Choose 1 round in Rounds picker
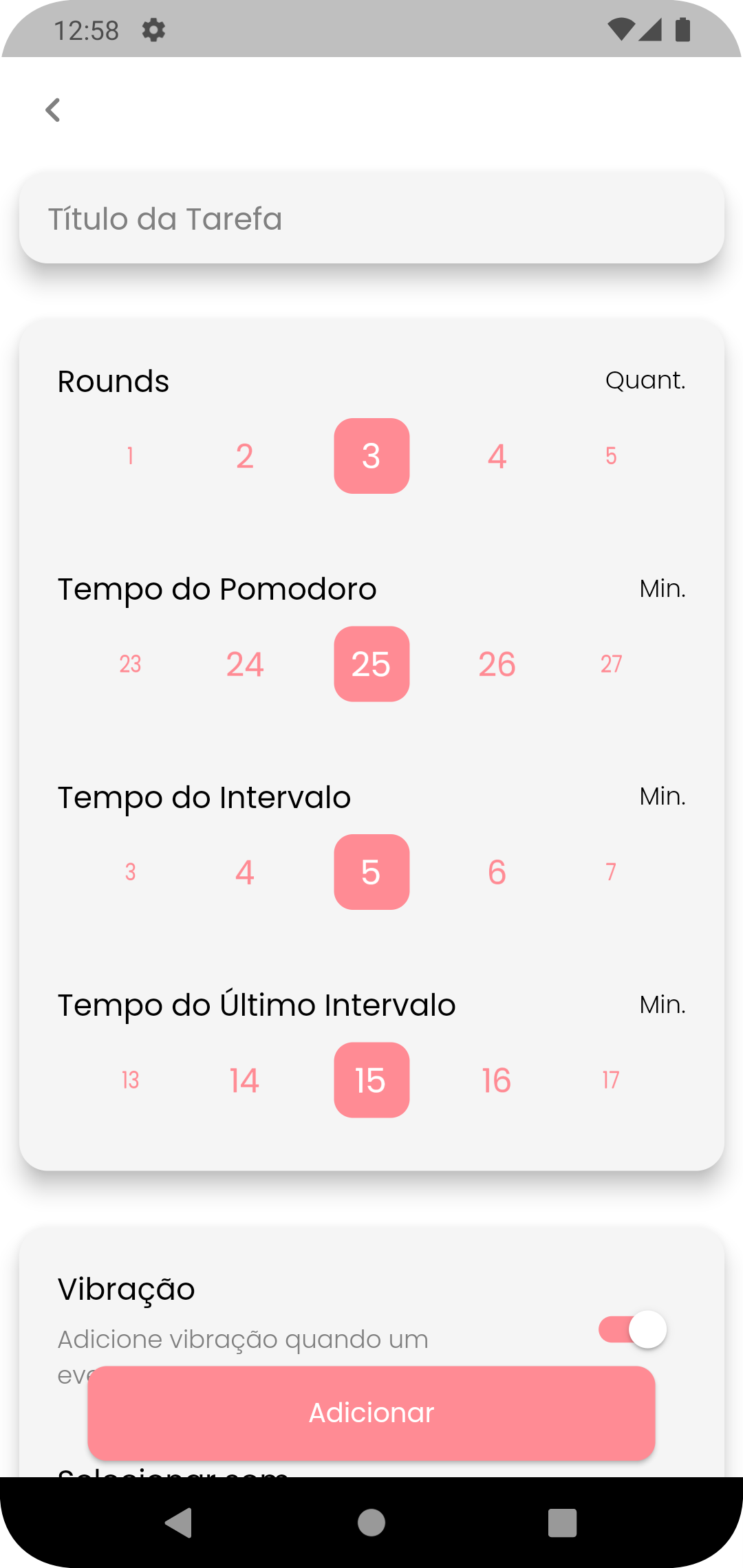The width and height of the screenshot is (743, 1568). tap(130, 456)
